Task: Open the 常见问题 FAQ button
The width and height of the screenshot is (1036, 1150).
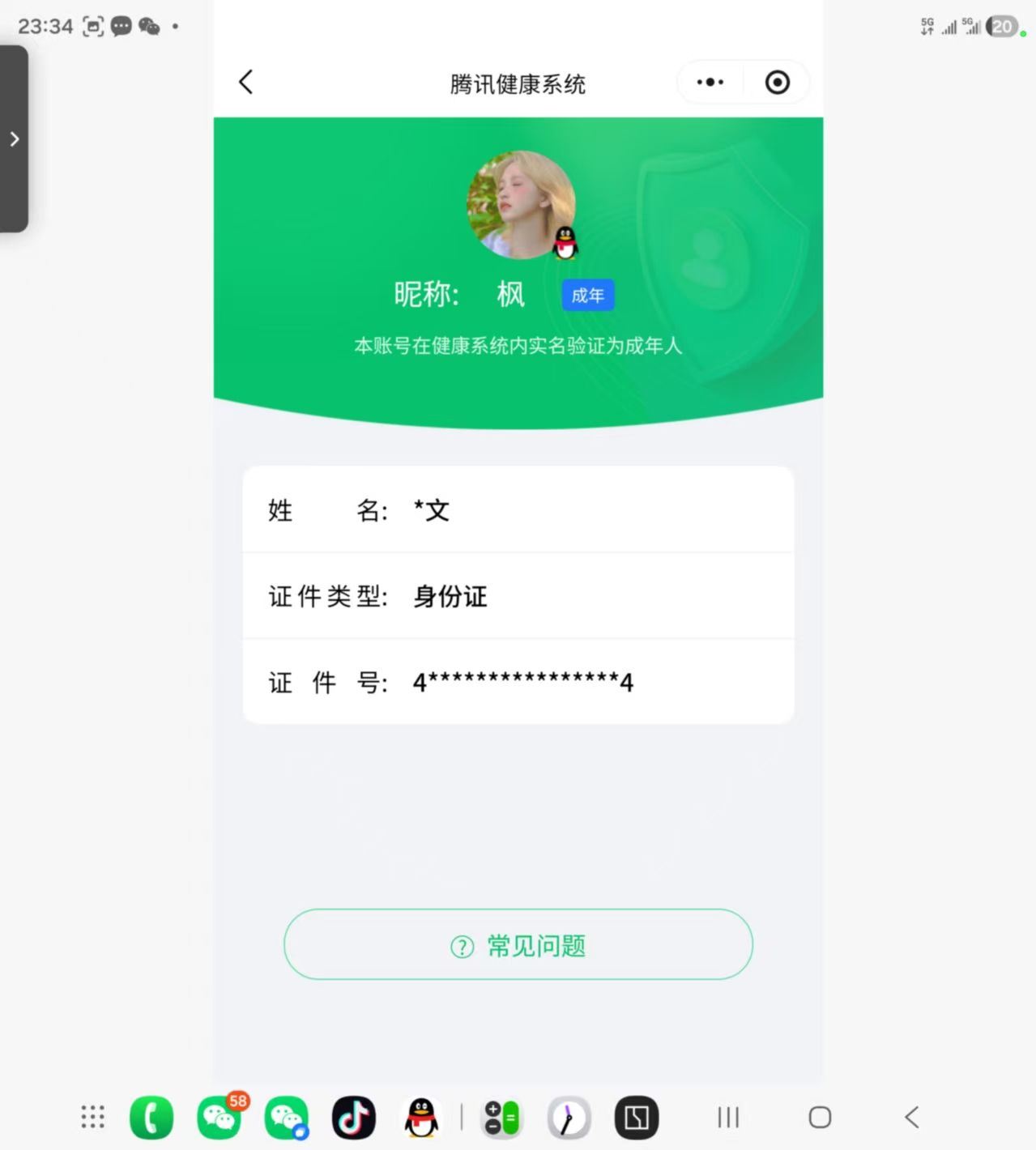Action: [518, 944]
